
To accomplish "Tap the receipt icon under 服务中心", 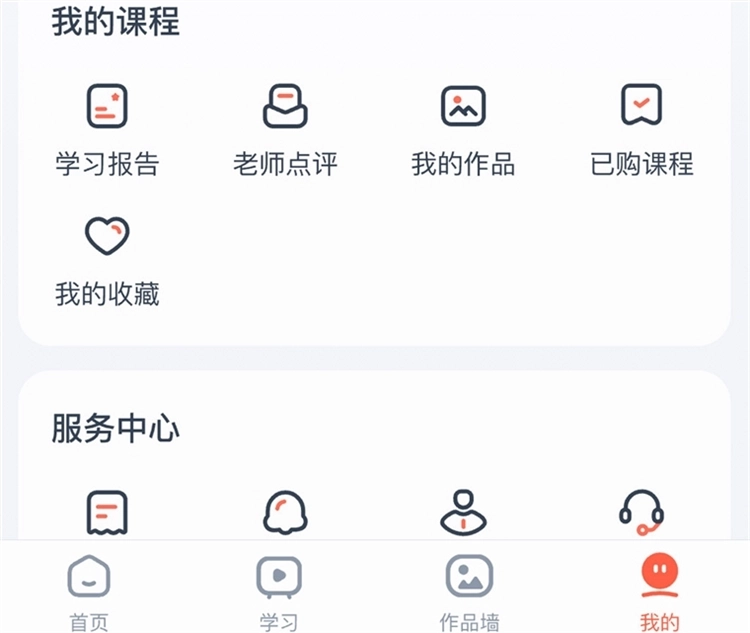I will click(107, 512).
